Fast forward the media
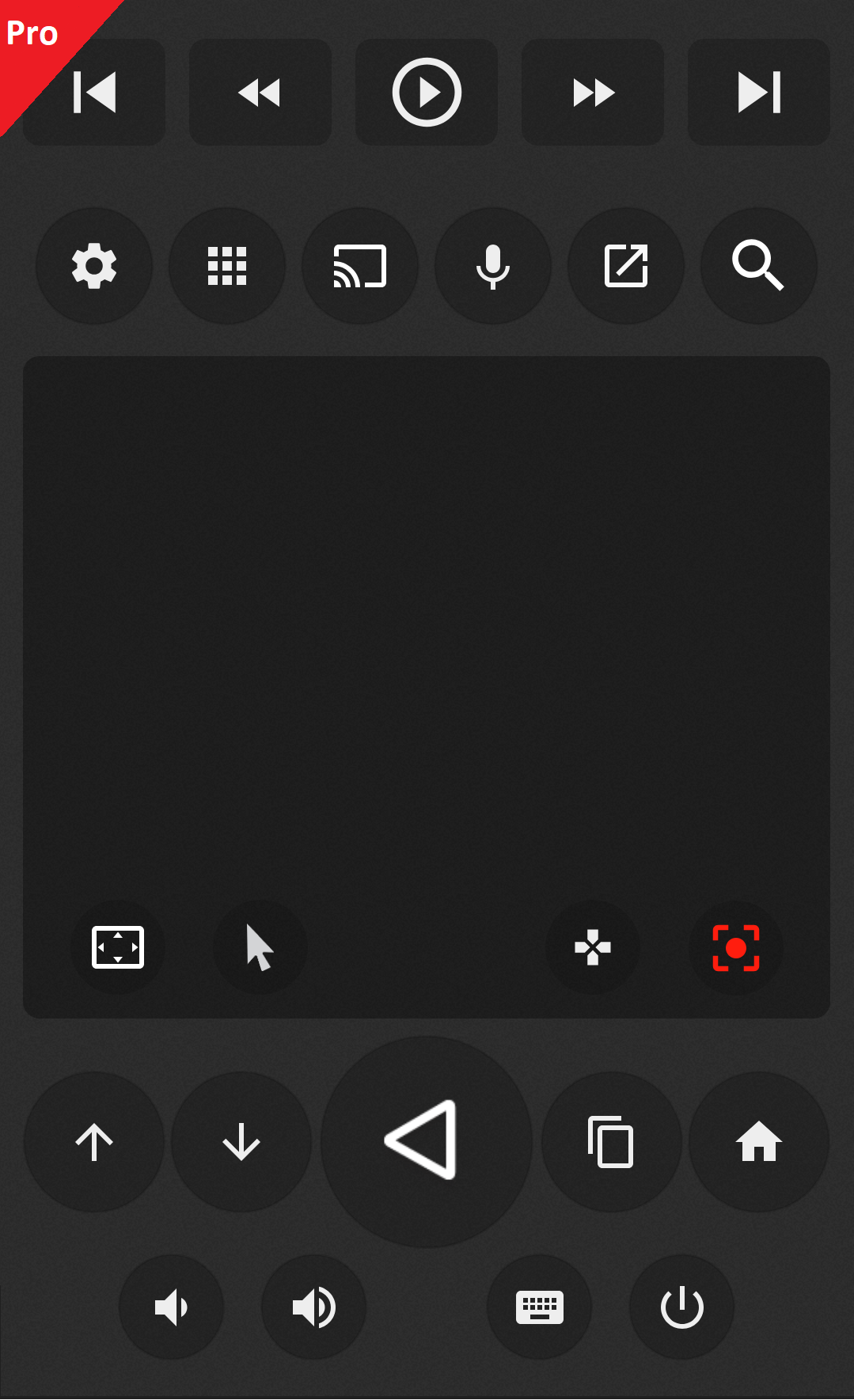 pos(593,93)
